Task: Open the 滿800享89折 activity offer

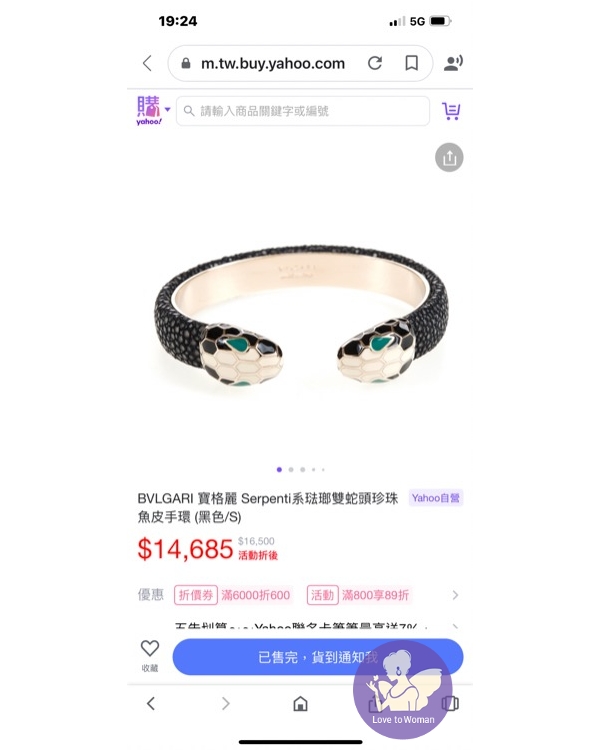Action: (x=359, y=595)
